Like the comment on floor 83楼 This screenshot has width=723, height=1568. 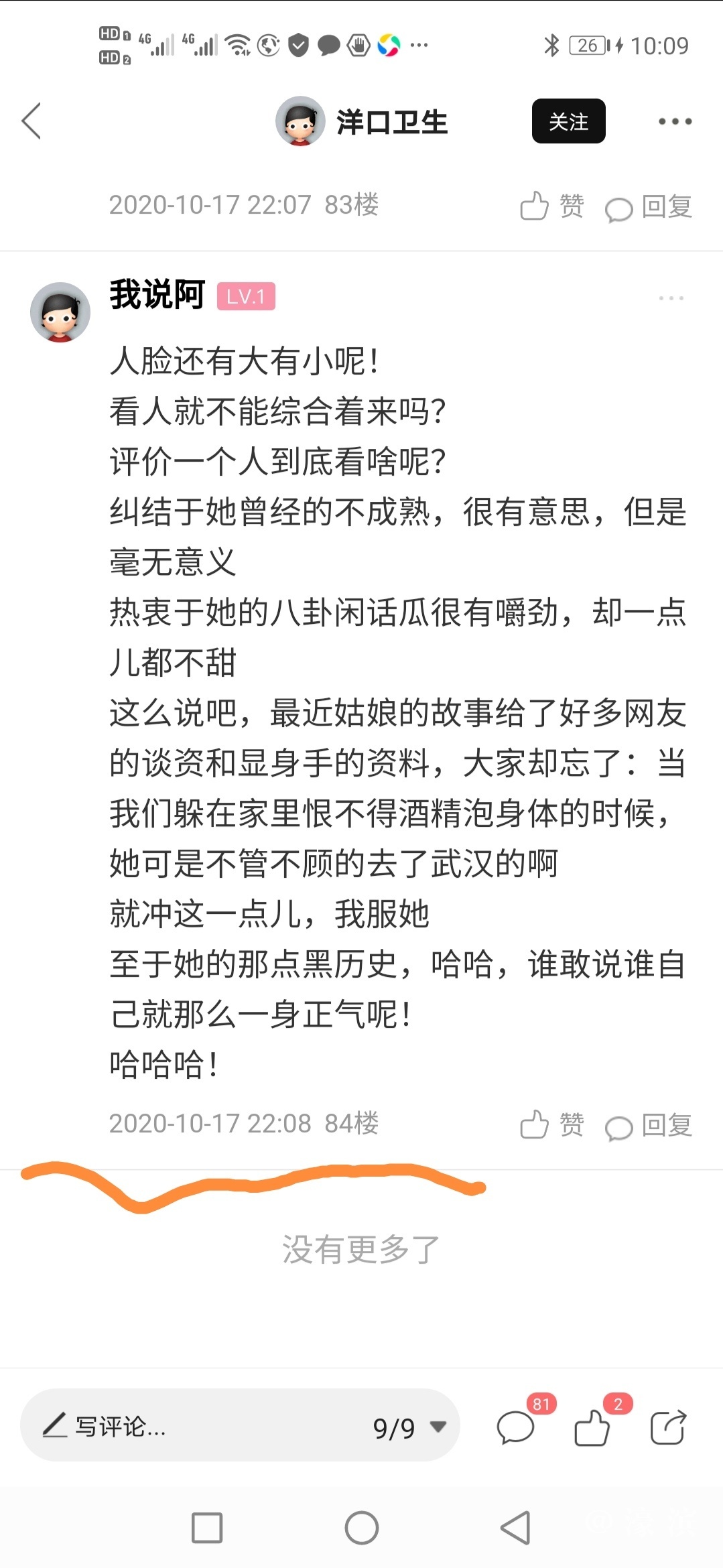(552, 206)
